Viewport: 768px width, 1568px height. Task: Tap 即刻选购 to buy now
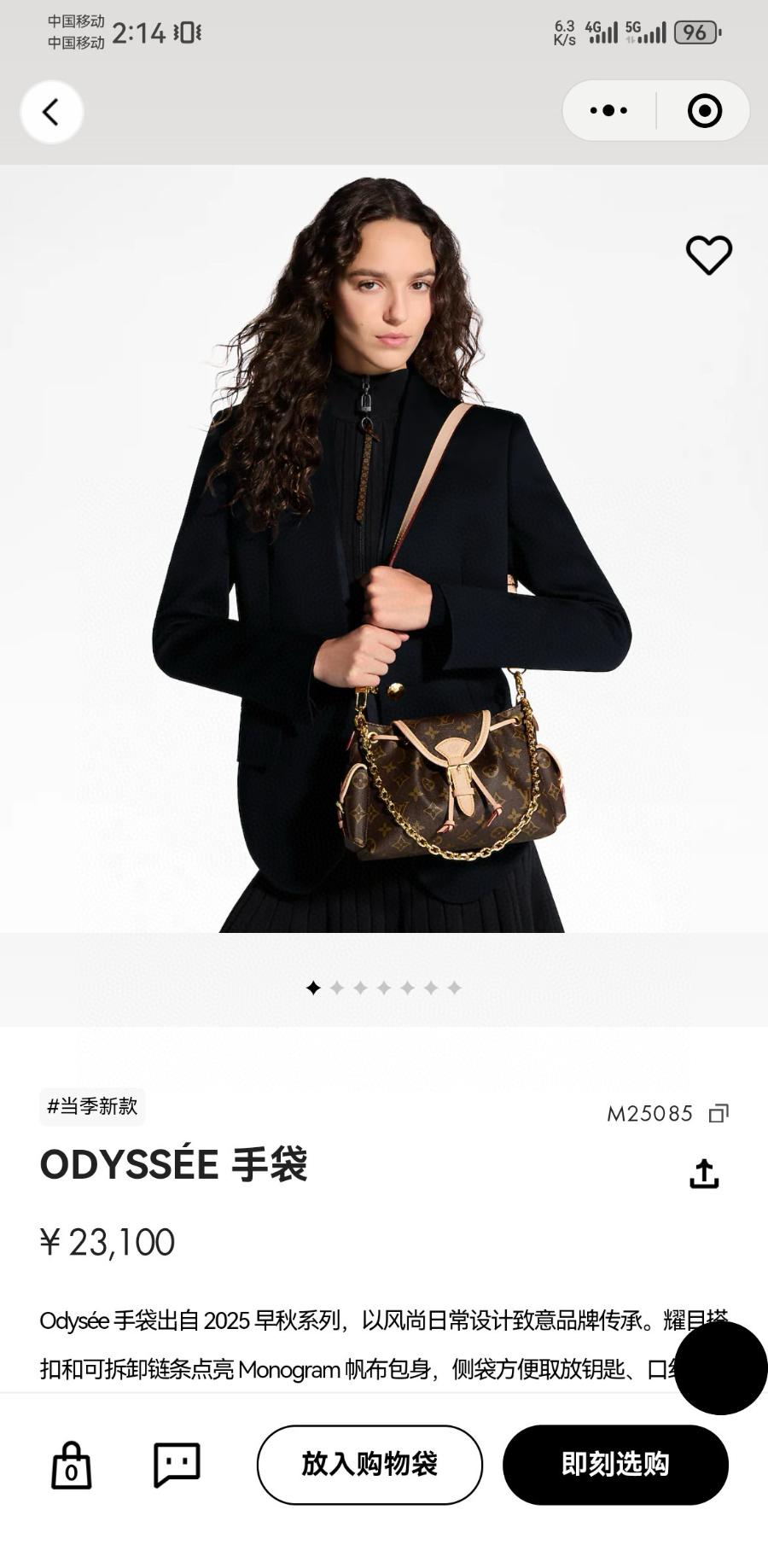coord(615,1465)
